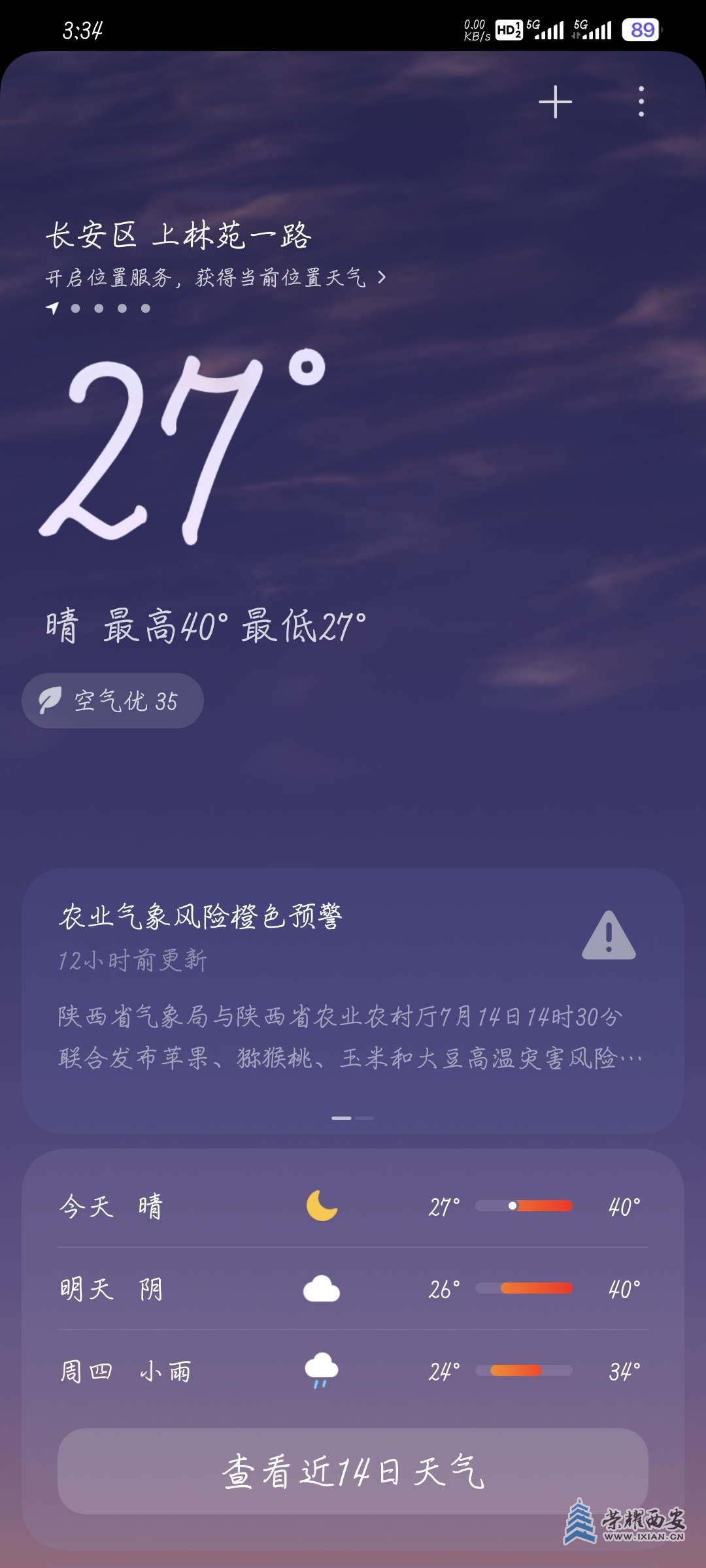Open 今天 晴 forecast row
Image resolution: width=706 pixels, height=1568 pixels.
[x=353, y=1206]
